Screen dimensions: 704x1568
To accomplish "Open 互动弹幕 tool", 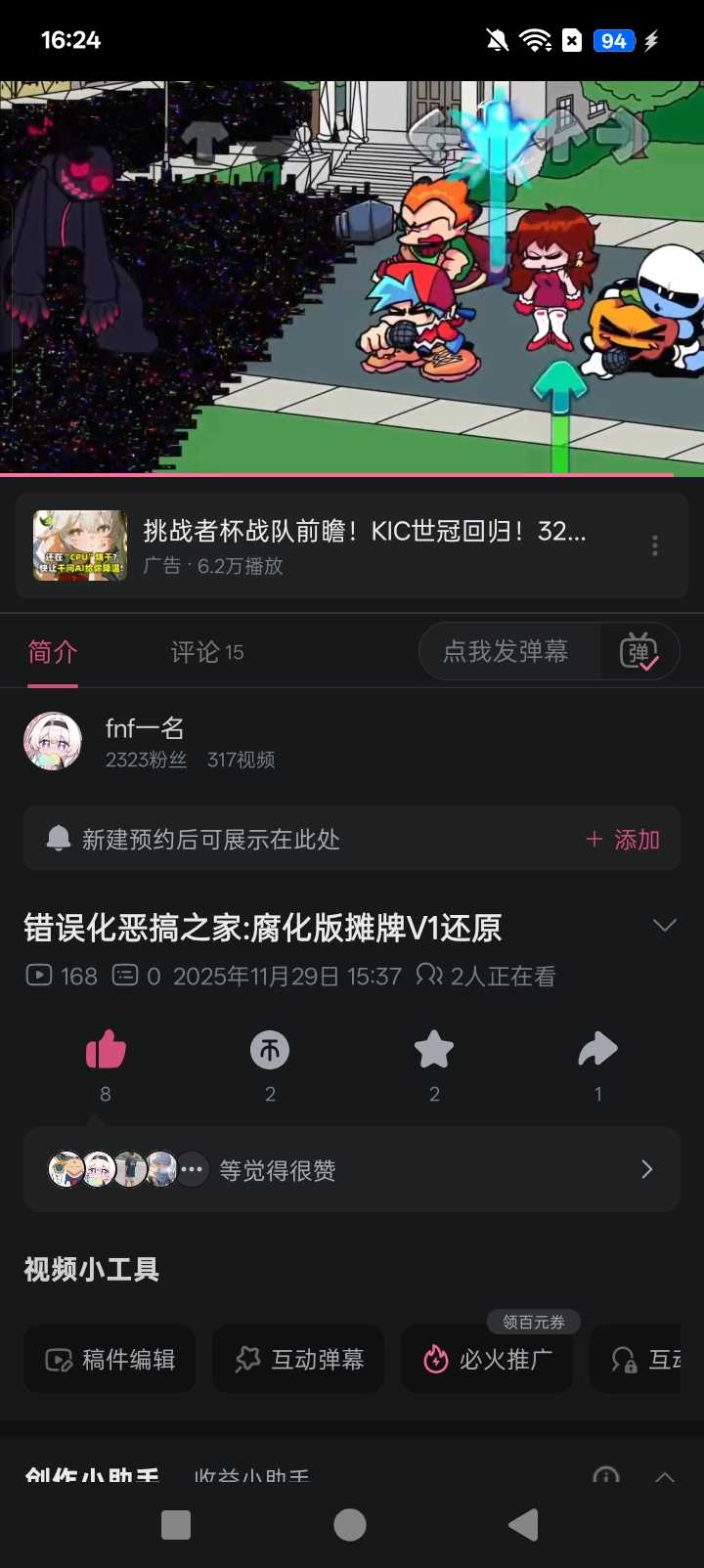I will (x=298, y=1359).
